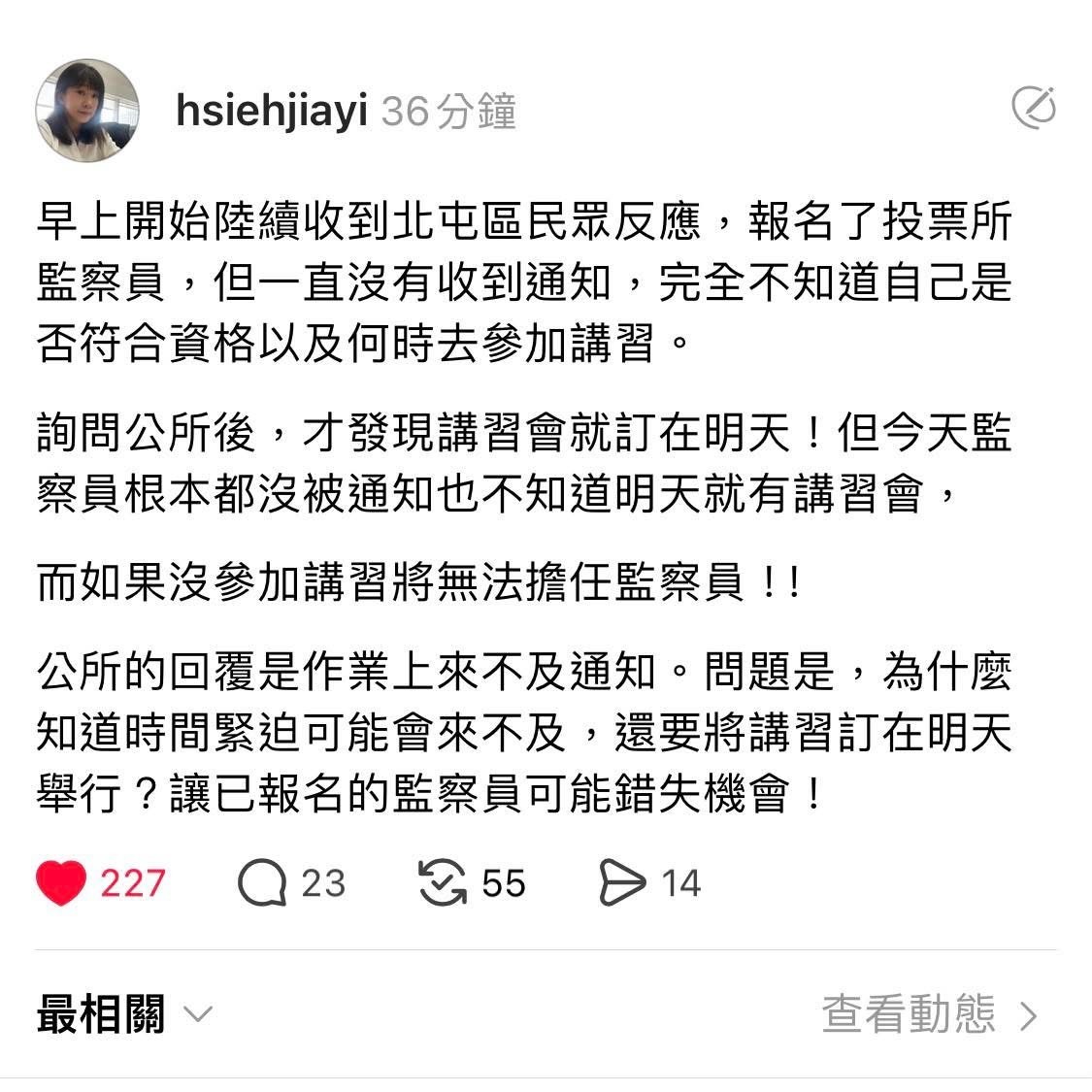The height and width of the screenshot is (1092, 1092).
Task: Share this post via the send icon
Action: 622,883
